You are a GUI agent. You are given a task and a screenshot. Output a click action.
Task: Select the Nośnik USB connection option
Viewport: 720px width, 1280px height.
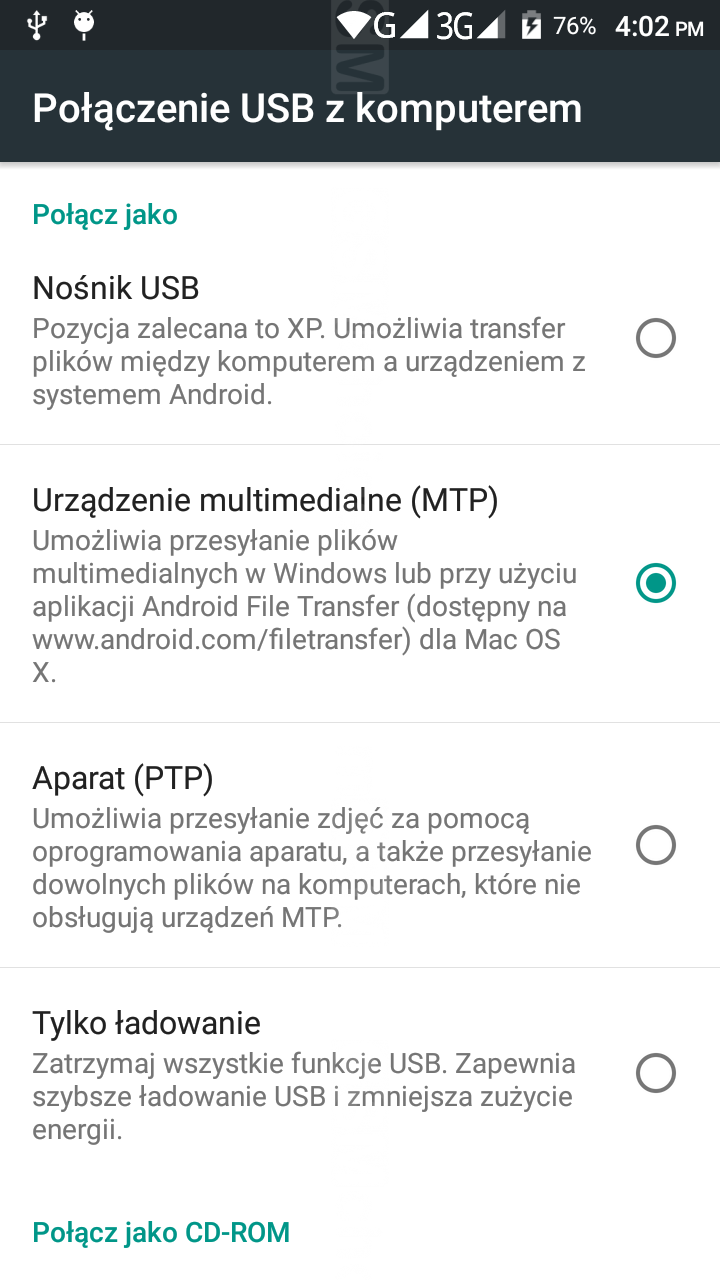[655, 339]
